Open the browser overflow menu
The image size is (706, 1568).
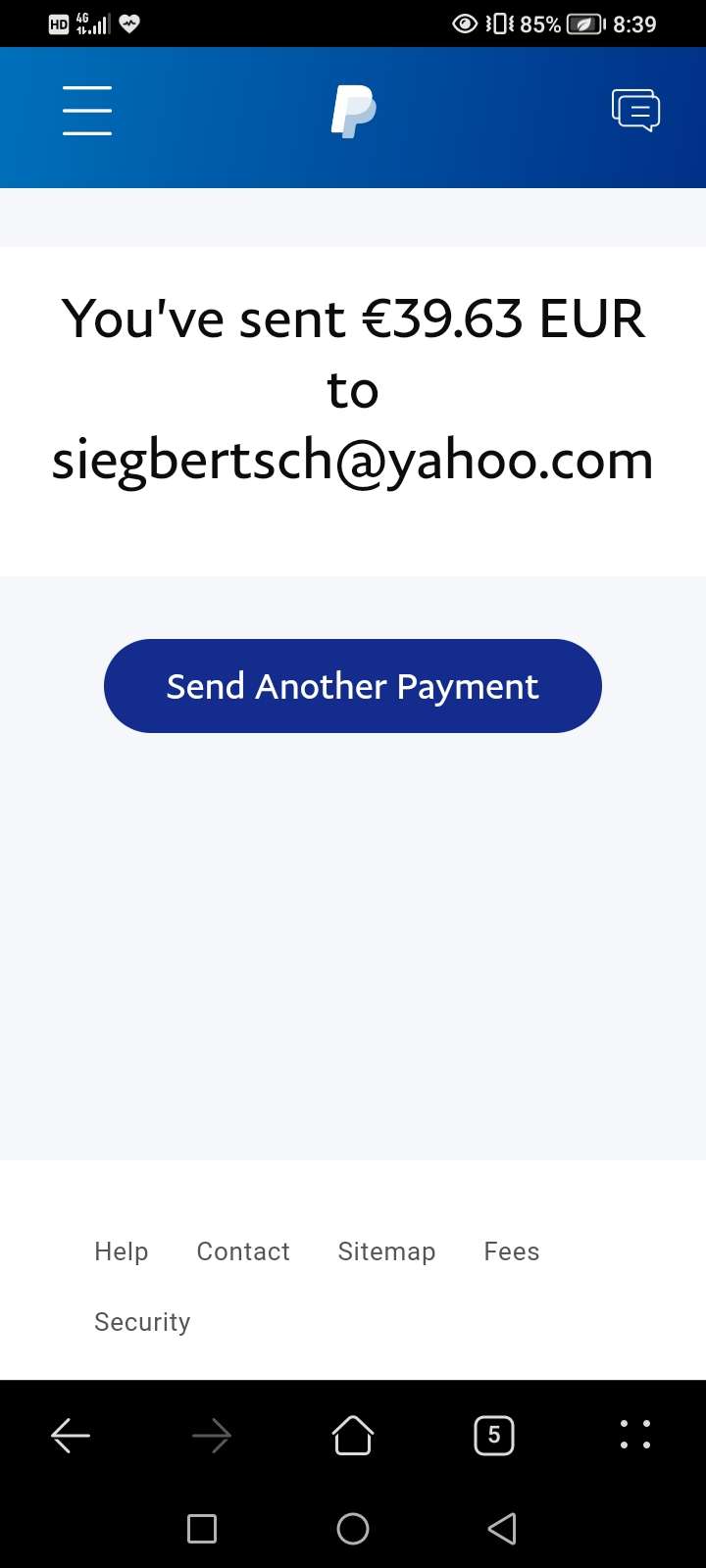635,1434
